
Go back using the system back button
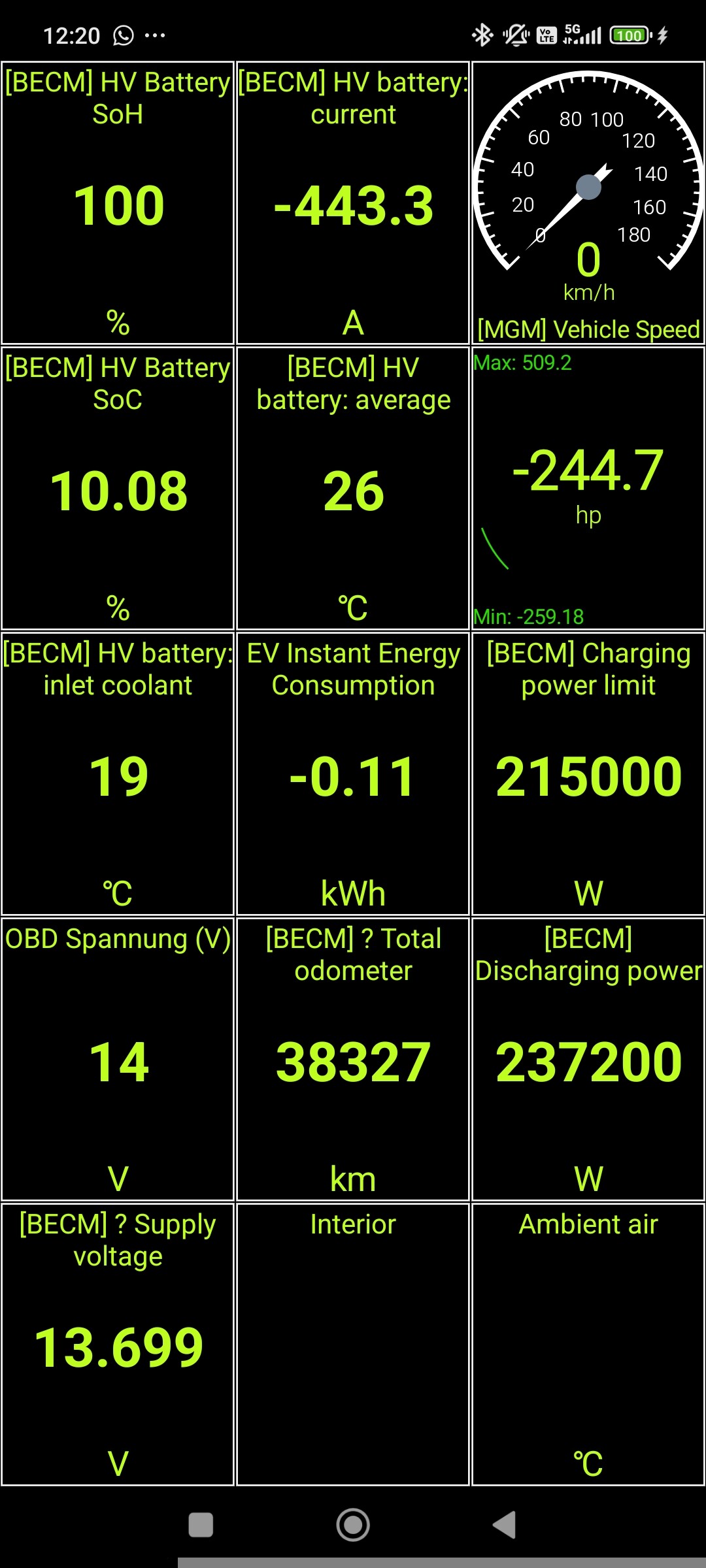coord(504,1526)
